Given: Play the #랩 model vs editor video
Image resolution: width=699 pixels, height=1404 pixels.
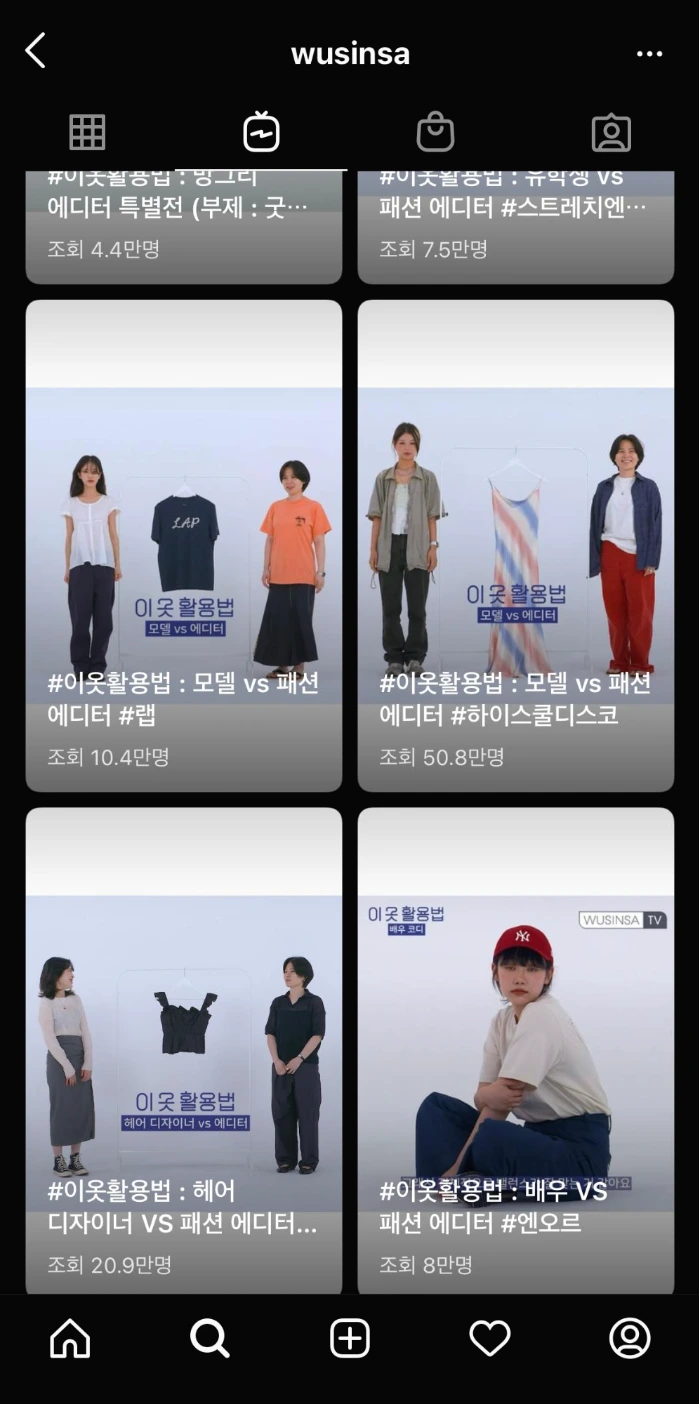Looking at the screenshot, I should (184, 546).
